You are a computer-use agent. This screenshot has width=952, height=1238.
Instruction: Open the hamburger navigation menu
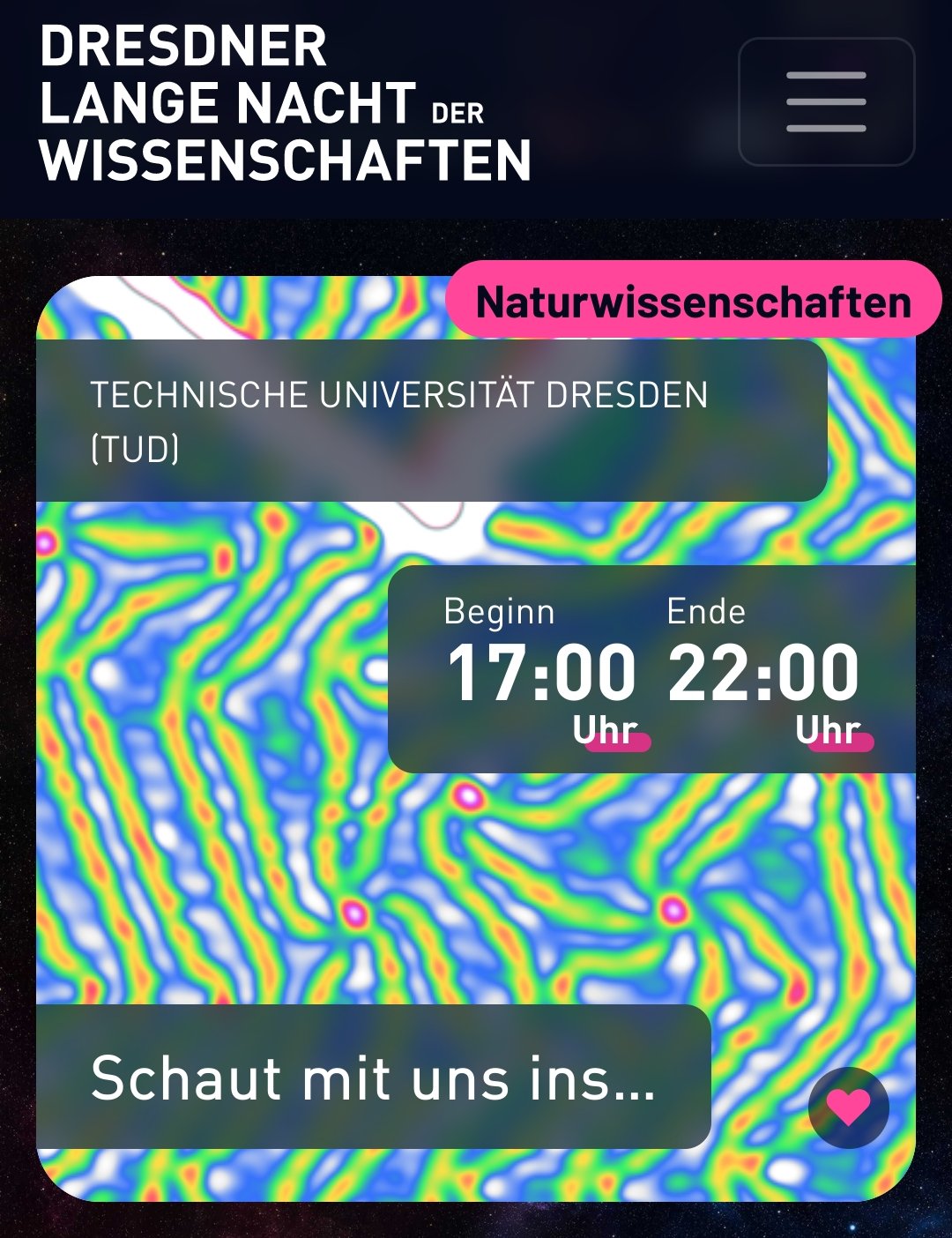click(826, 101)
